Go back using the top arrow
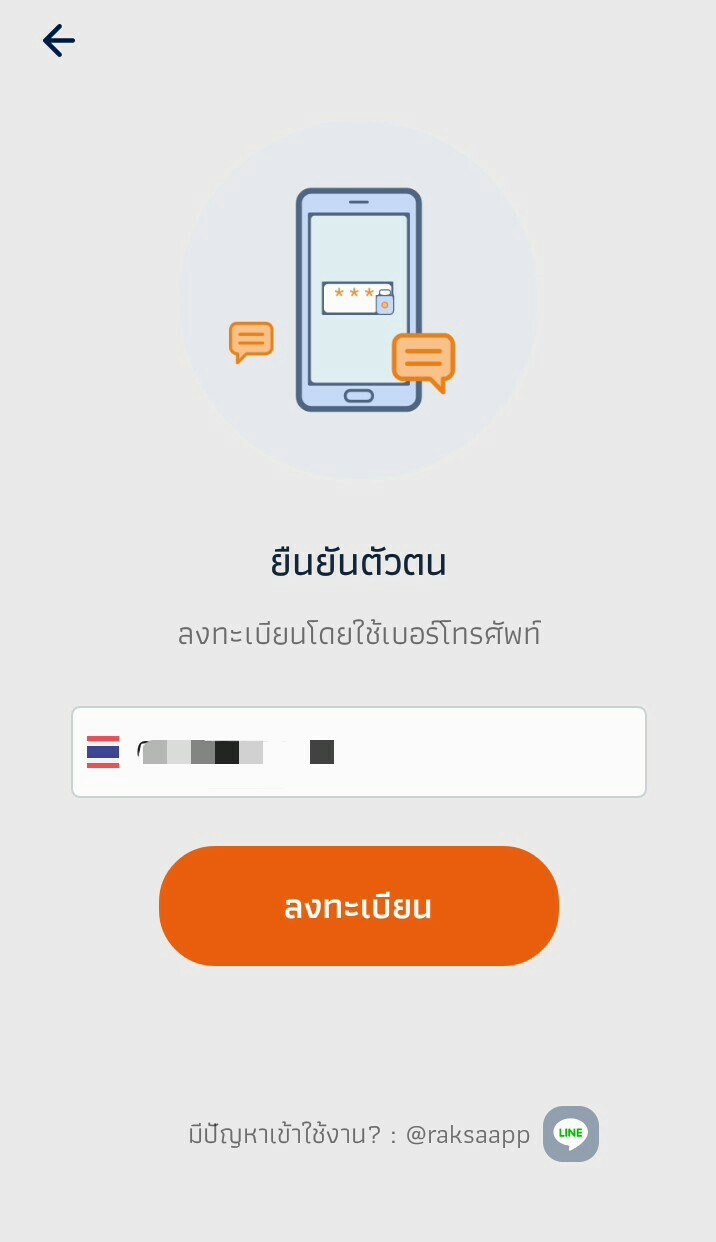The width and height of the screenshot is (716, 1242). (x=59, y=41)
